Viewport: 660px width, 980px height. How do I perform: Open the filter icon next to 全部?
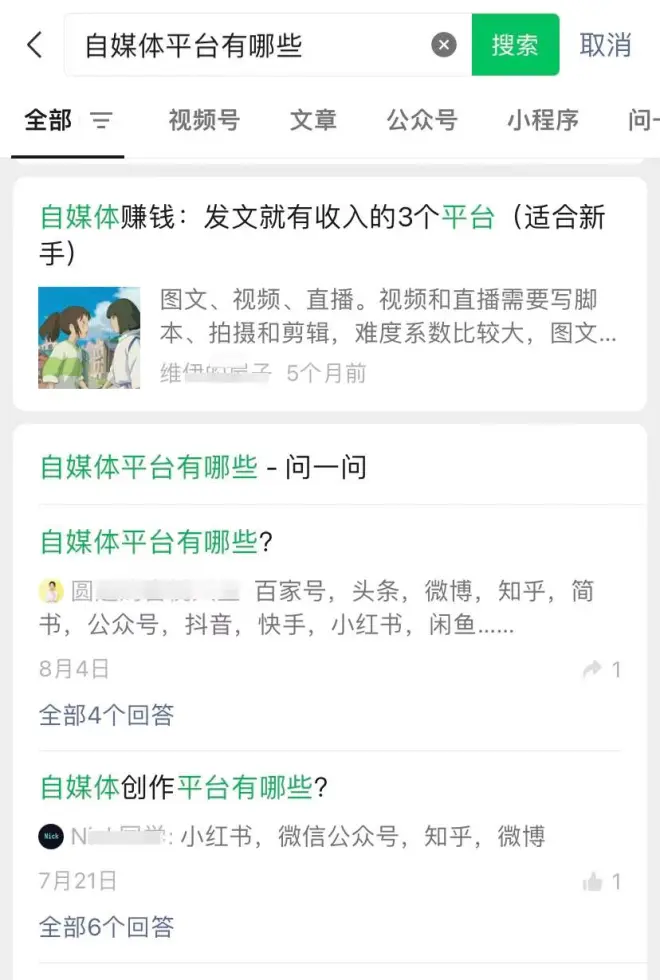pos(101,121)
